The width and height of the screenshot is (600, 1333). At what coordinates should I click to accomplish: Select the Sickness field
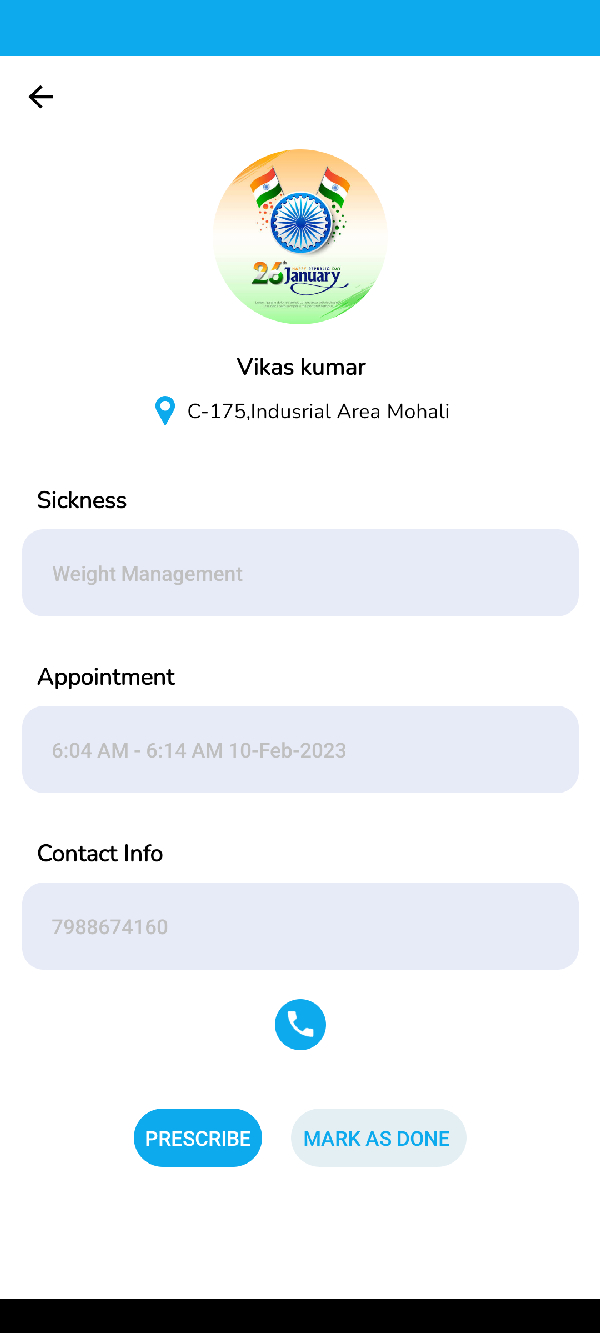[300, 573]
